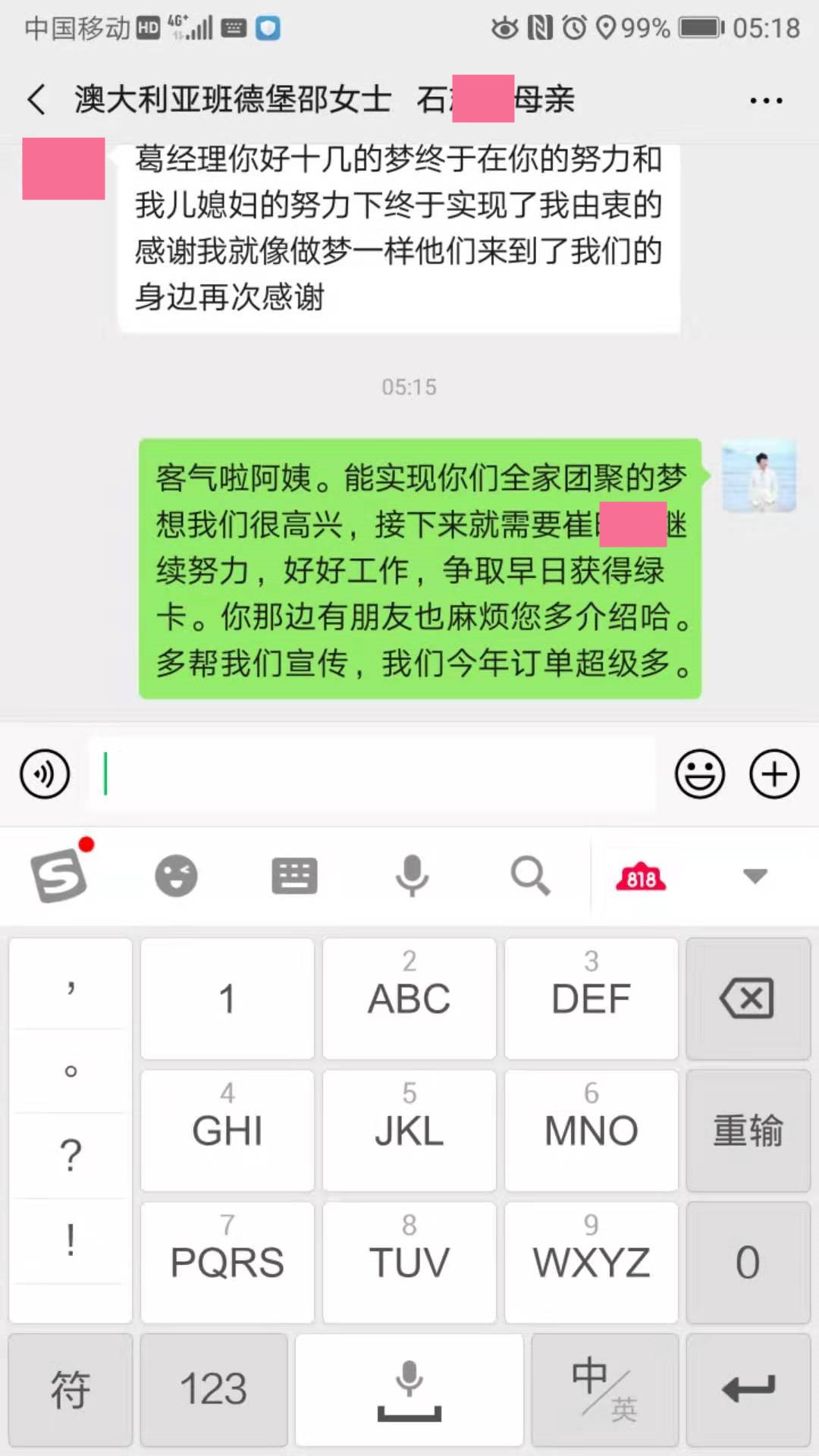Tap the 5 JKL key
The width and height of the screenshot is (819, 1456).
[x=409, y=1130]
